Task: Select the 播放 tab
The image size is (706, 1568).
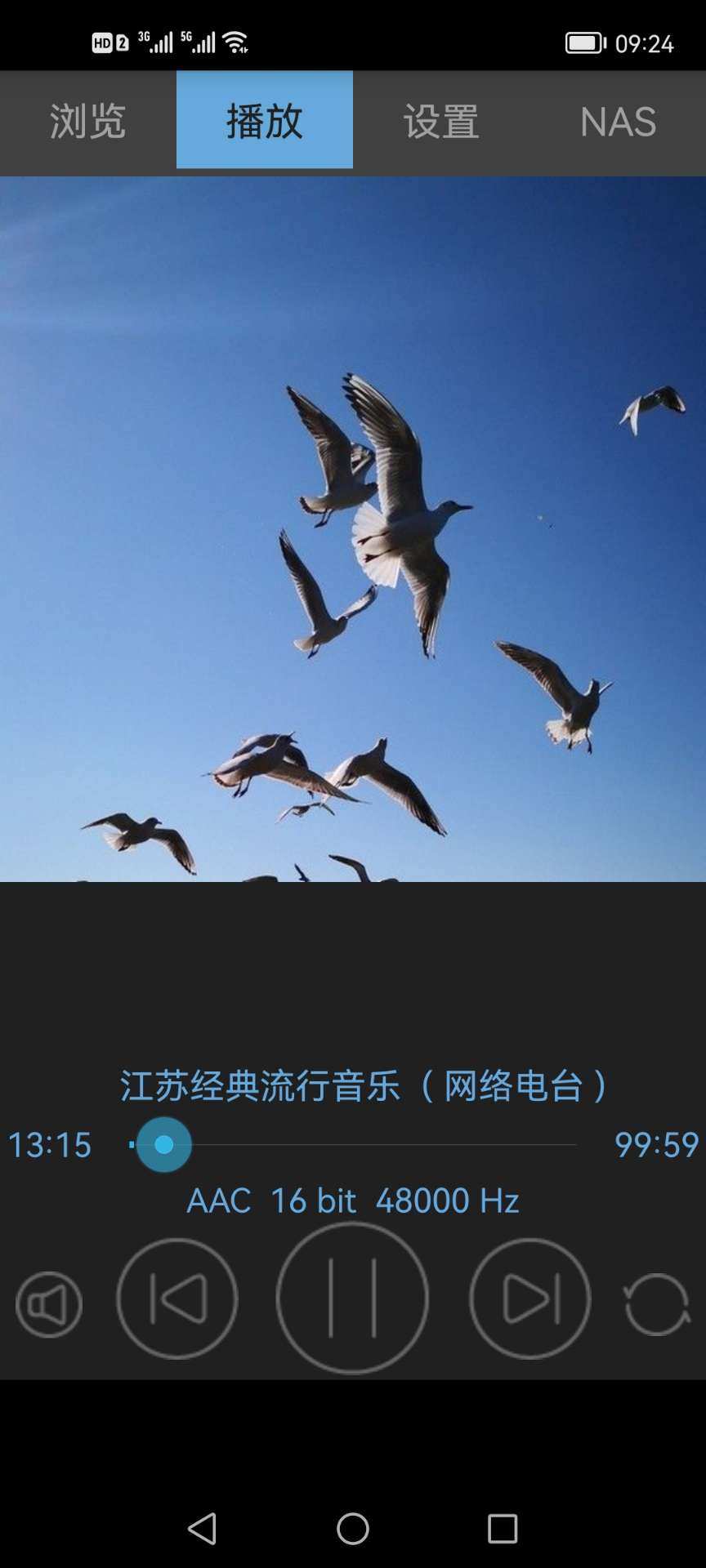Action: (x=265, y=121)
